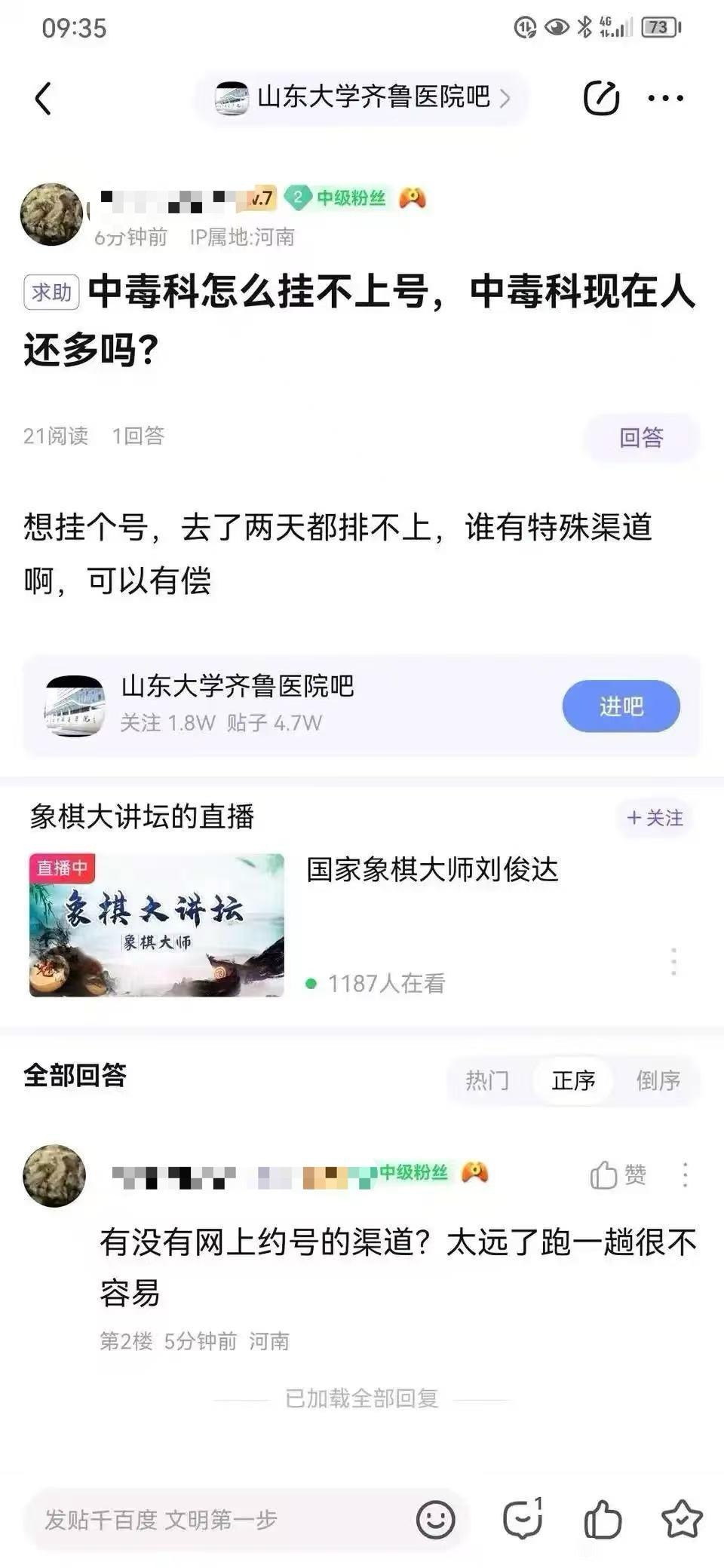Tap 进吧 to enter the forum

pyautogui.click(x=621, y=706)
